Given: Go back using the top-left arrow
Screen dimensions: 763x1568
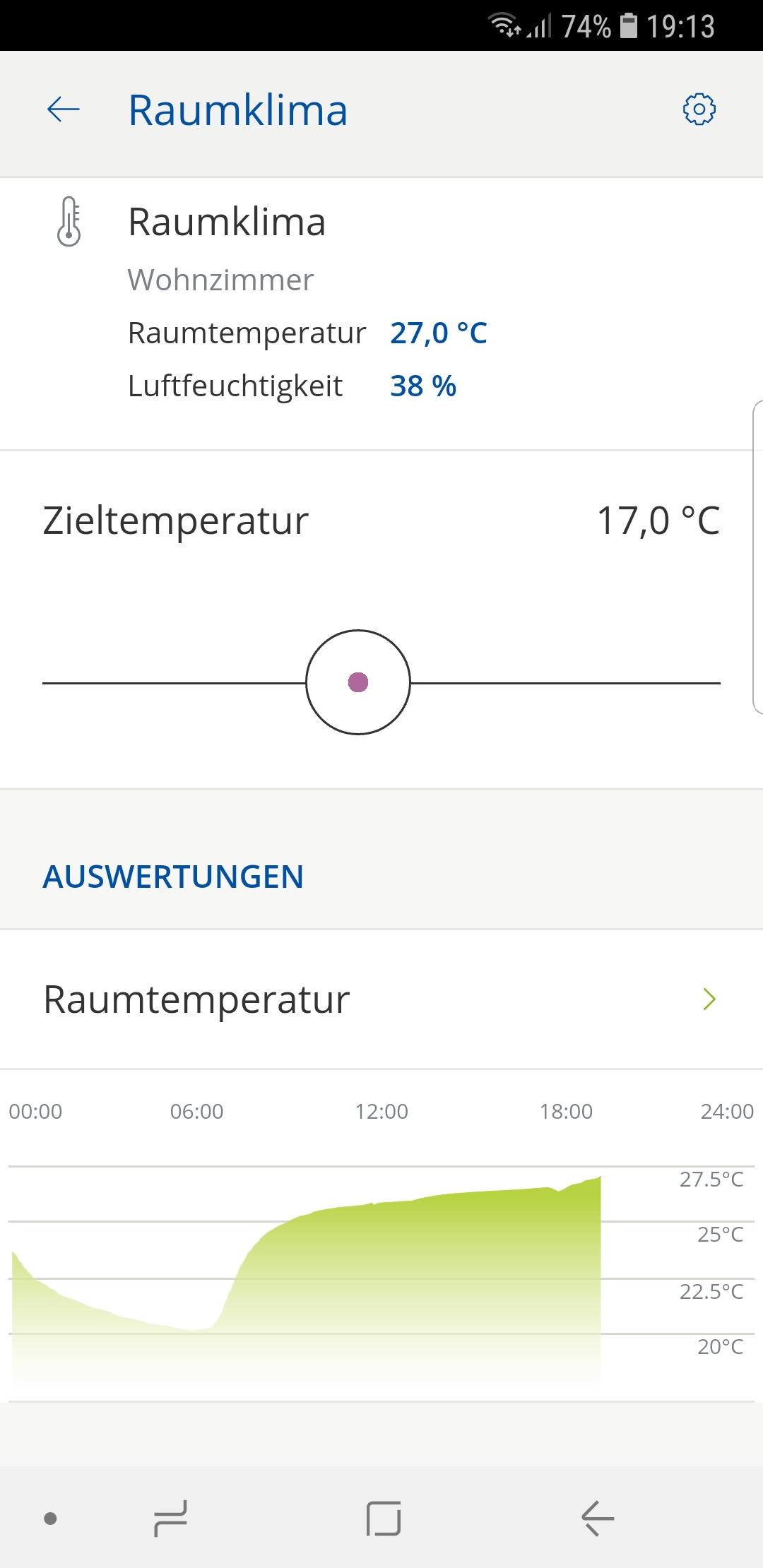Looking at the screenshot, I should coord(64,110).
